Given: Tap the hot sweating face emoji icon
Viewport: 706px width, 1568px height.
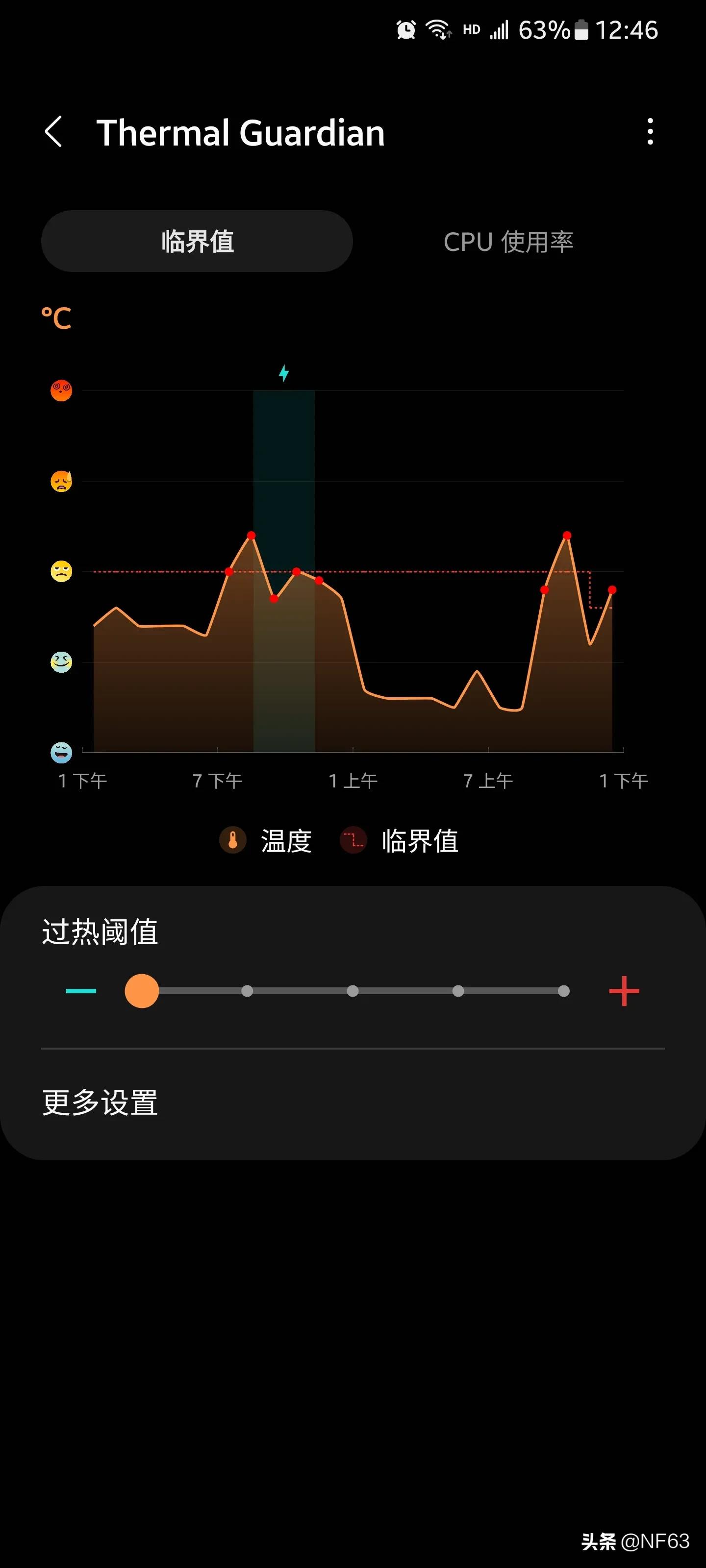Looking at the screenshot, I should [x=60, y=482].
